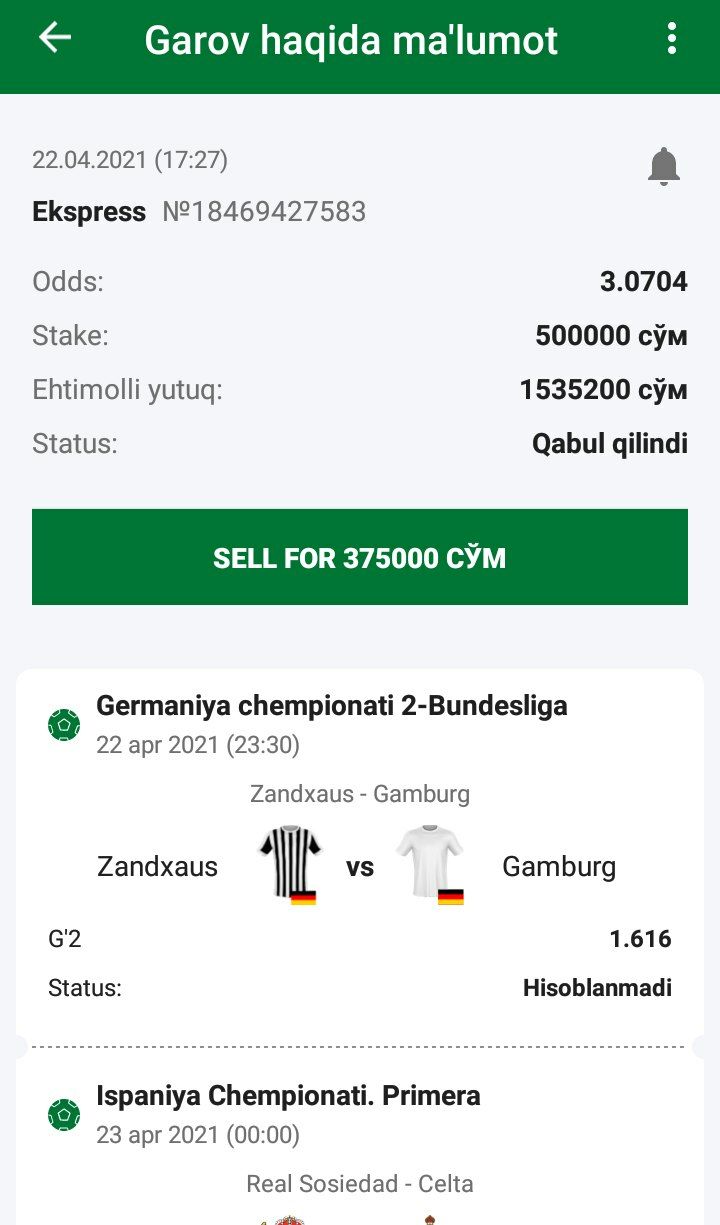This screenshot has width=720, height=1225.
Task: Open the three-dot overflow menu
Action: [672, 39]
